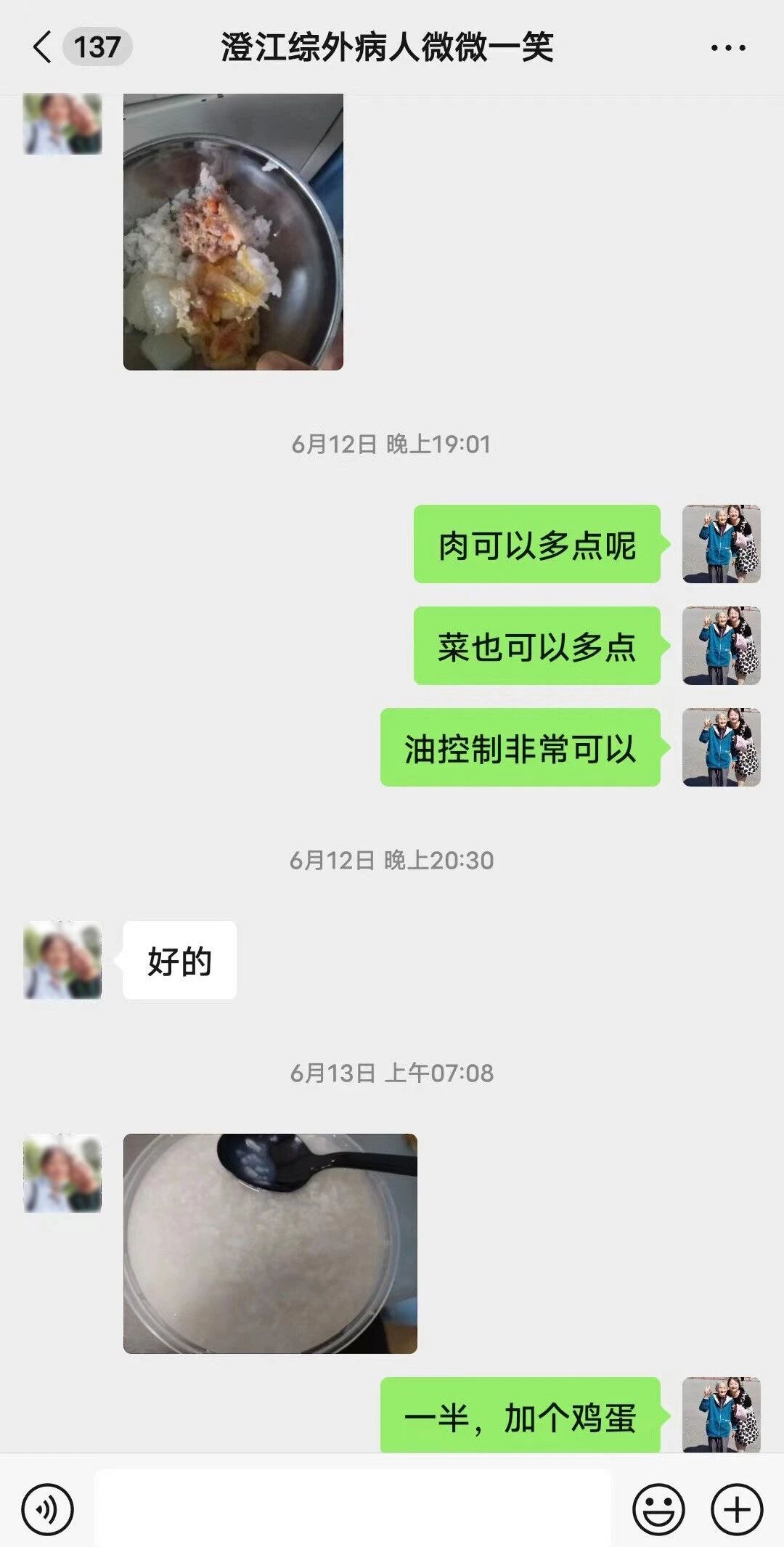Open the rice porridge photo
The height and width of the screenshot is (1547, 784).
pos(270,1243)
